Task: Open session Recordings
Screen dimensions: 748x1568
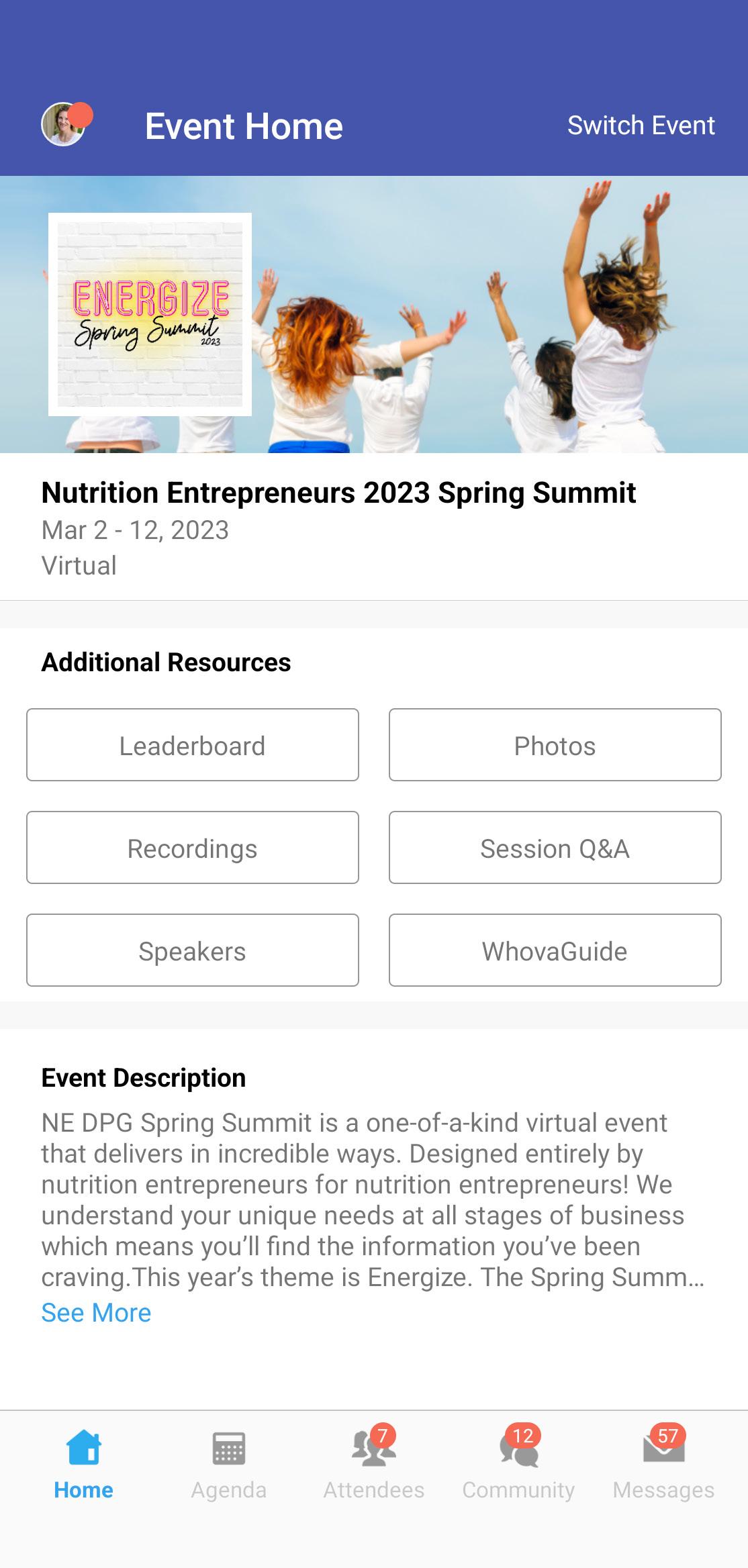Action: tap(193, 848)
